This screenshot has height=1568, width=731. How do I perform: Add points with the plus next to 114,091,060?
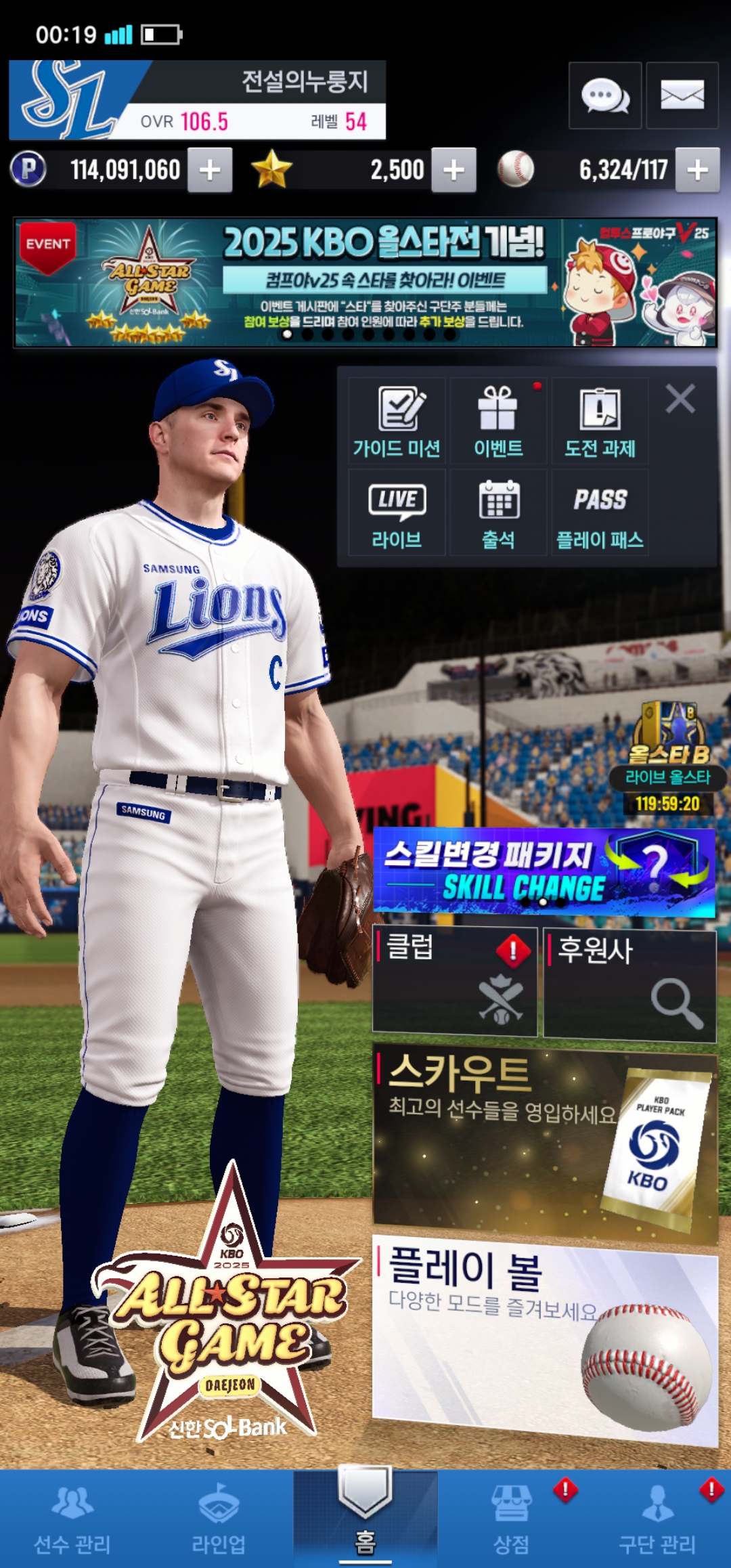pos(210,170)
